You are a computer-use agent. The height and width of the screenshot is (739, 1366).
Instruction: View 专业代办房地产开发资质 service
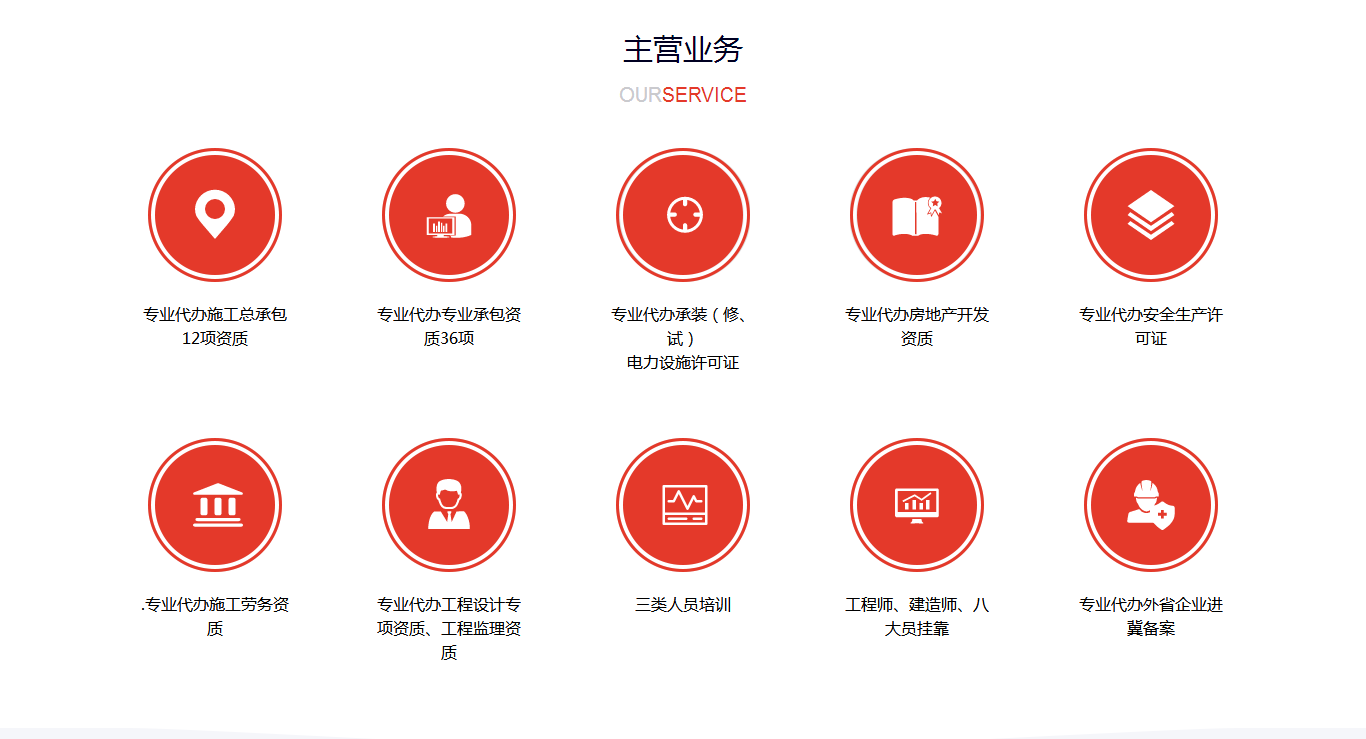[x=917, y=215]
